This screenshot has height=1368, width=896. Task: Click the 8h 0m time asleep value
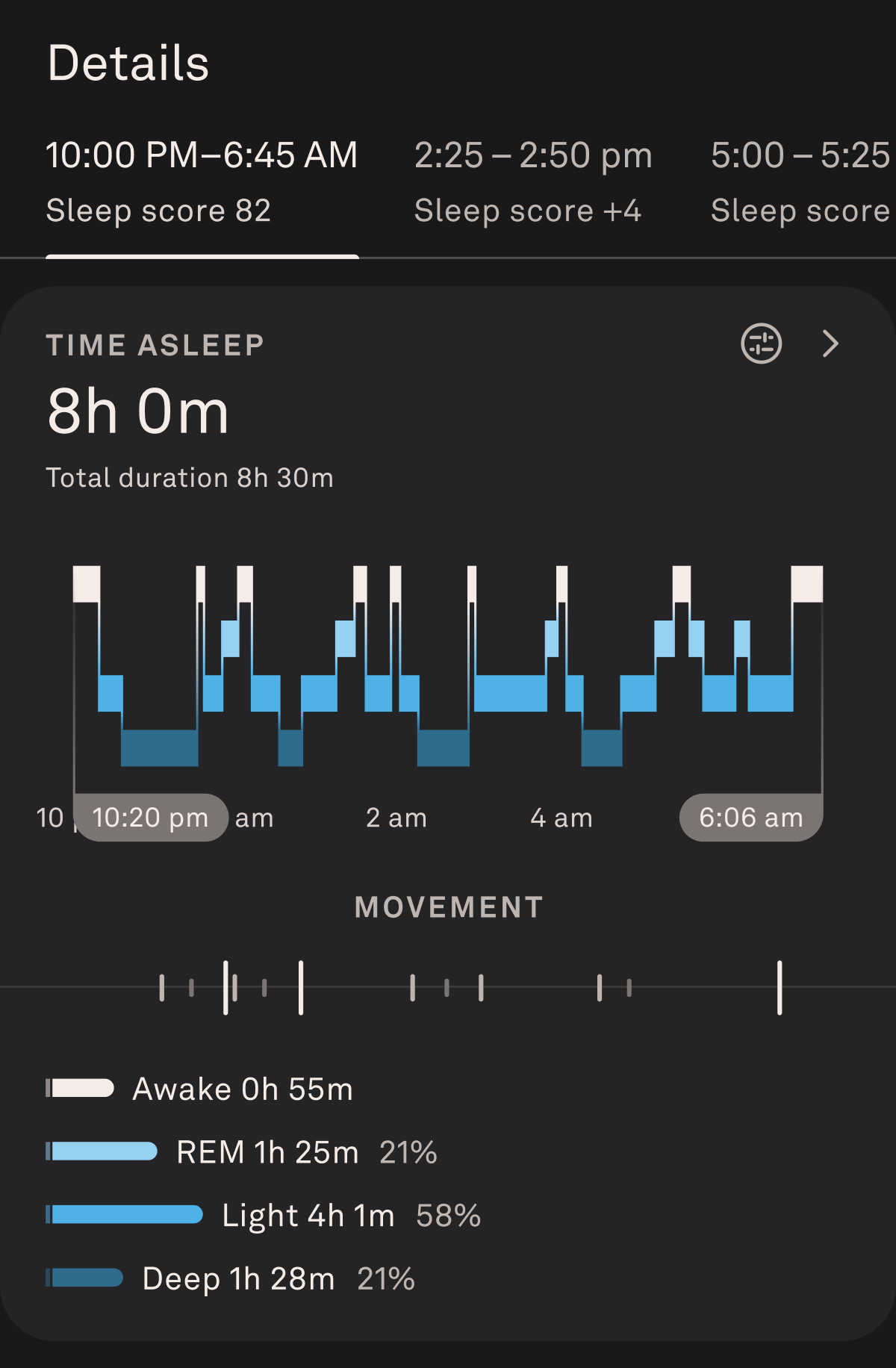137,411
